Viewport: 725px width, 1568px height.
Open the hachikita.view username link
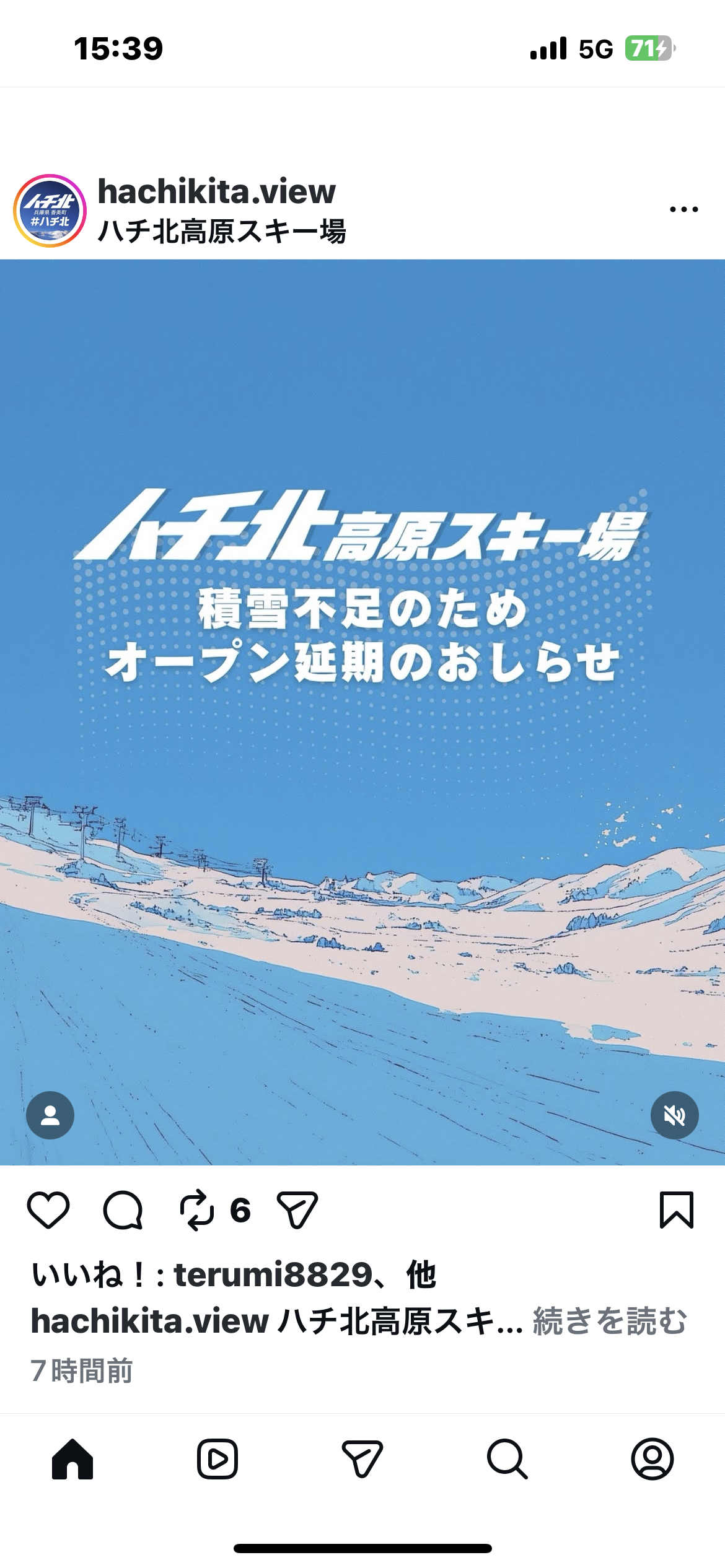(x=216, y=191)
